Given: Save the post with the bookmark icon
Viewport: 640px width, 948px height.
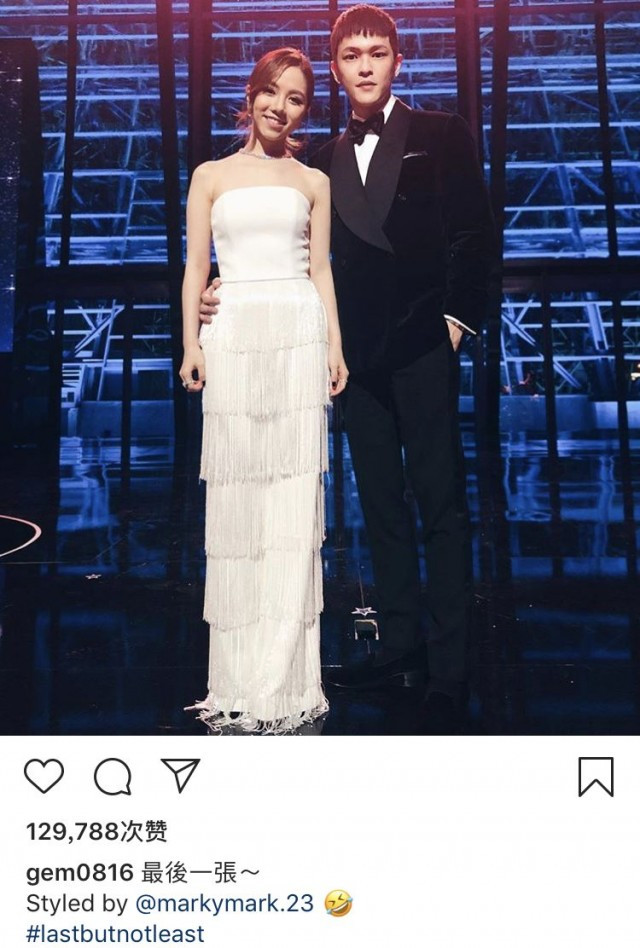Looking at the screenshot, I should [x=596, y=776].
